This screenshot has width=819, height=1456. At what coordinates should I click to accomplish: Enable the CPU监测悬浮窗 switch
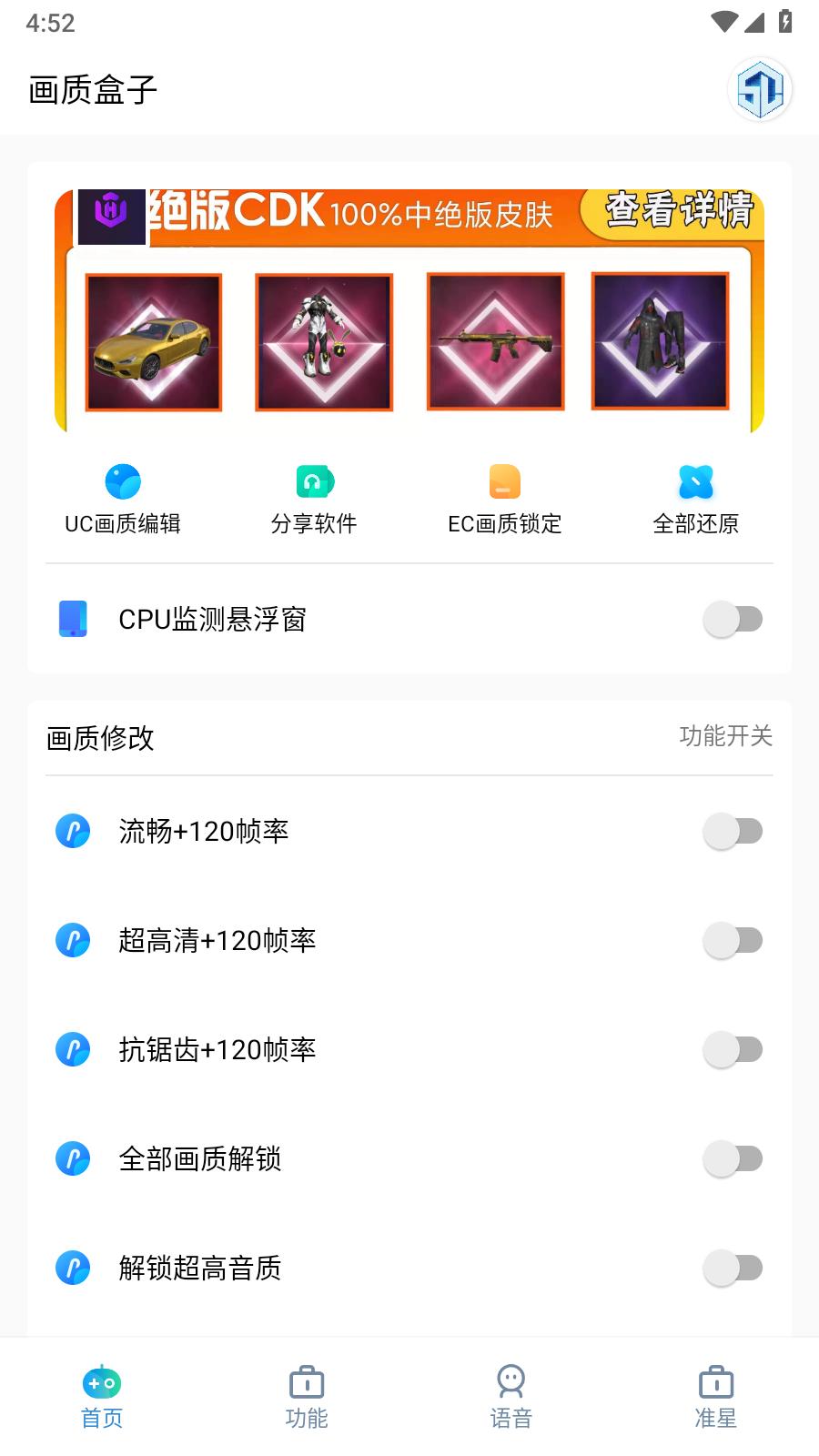coord(733,620)
